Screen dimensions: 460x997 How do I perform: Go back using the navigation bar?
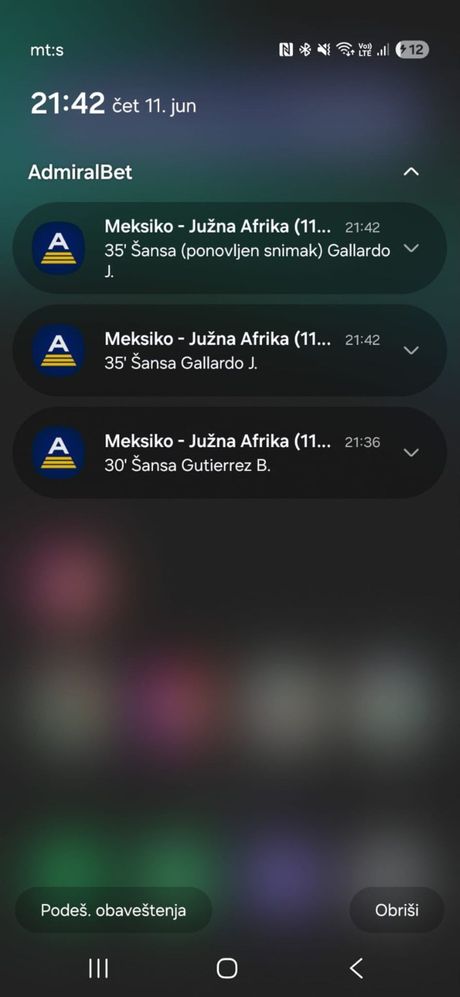[x=356, y=968]
